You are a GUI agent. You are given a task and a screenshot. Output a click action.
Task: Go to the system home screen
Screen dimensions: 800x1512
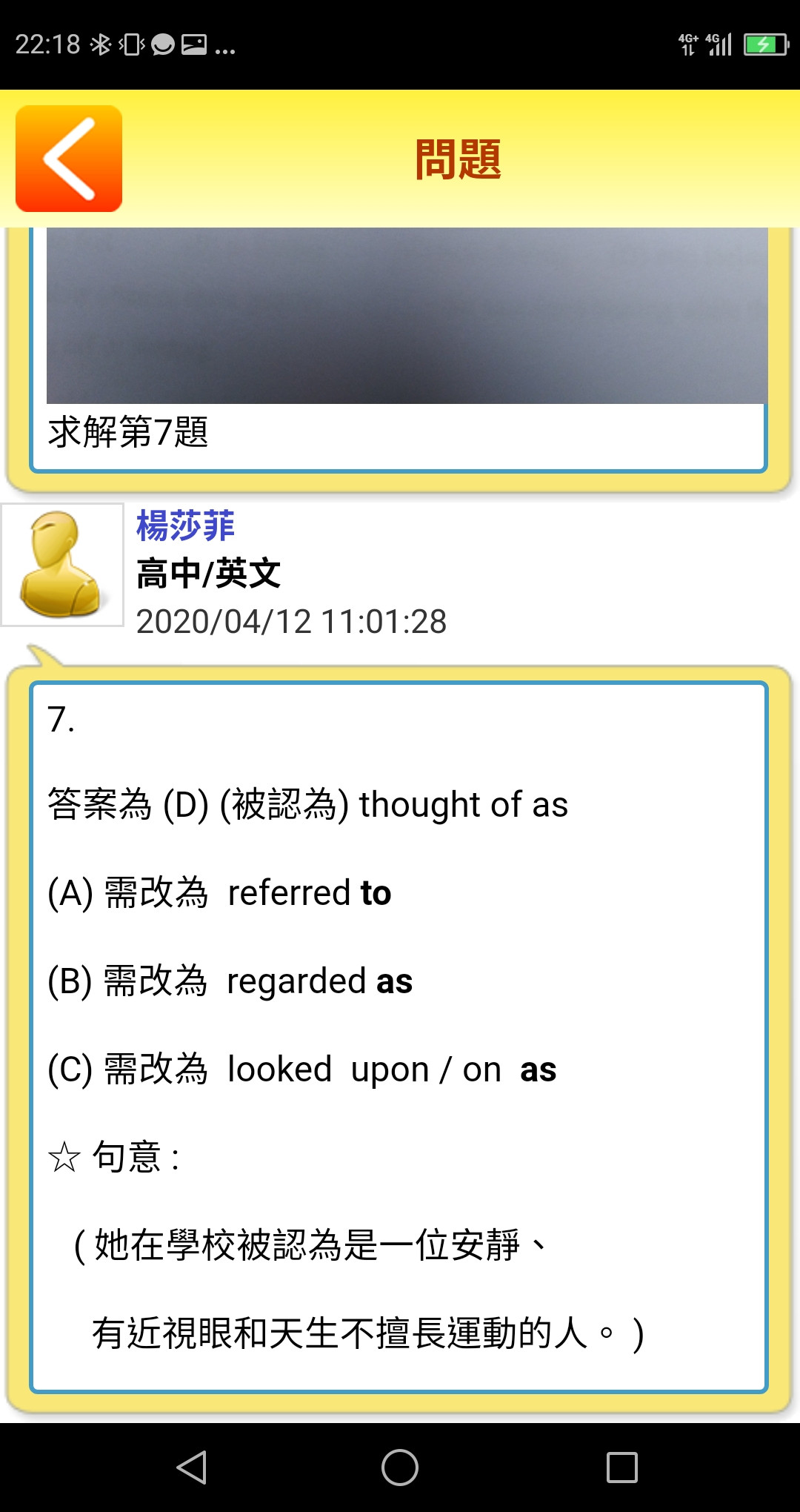(400, 1468)
